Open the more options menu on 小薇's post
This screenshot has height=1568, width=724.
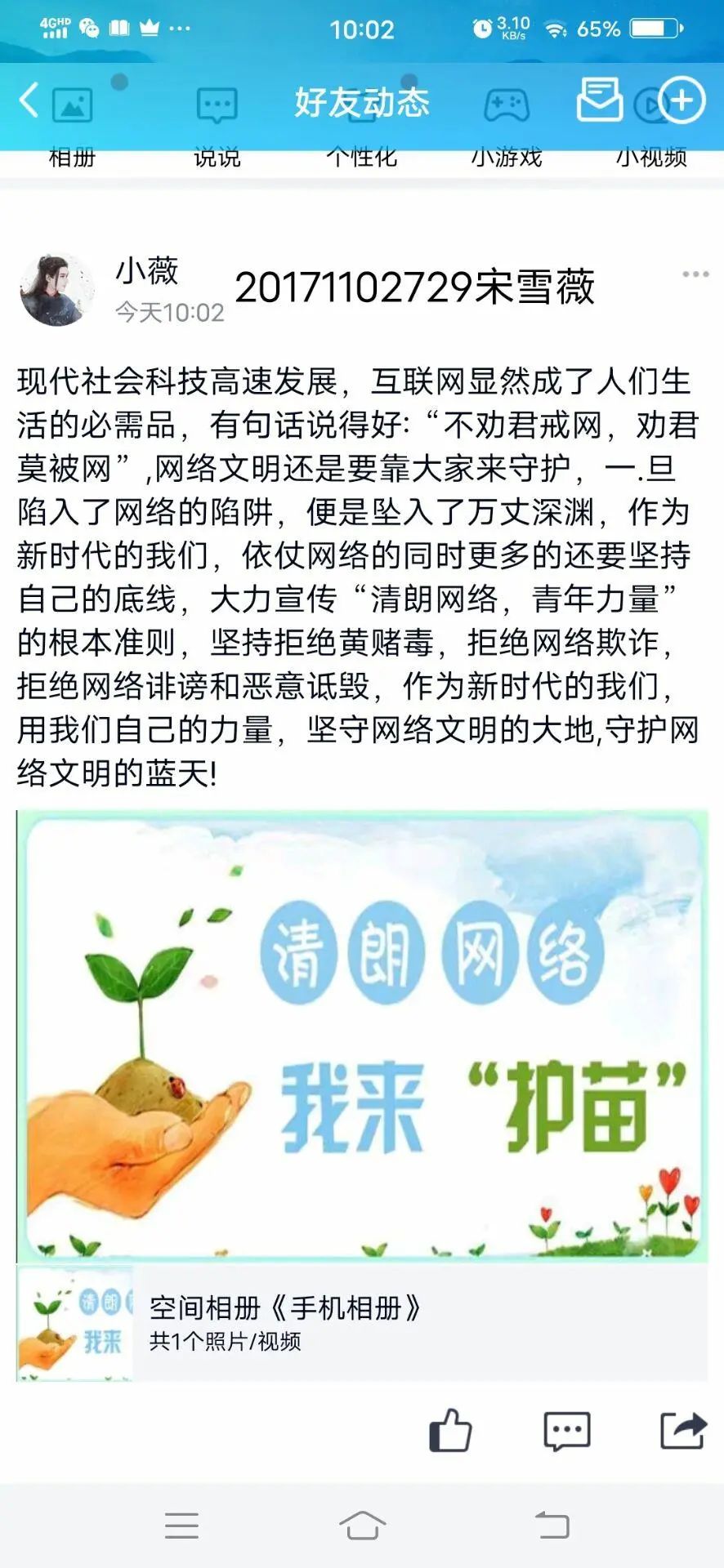click(x=695, y=274)
